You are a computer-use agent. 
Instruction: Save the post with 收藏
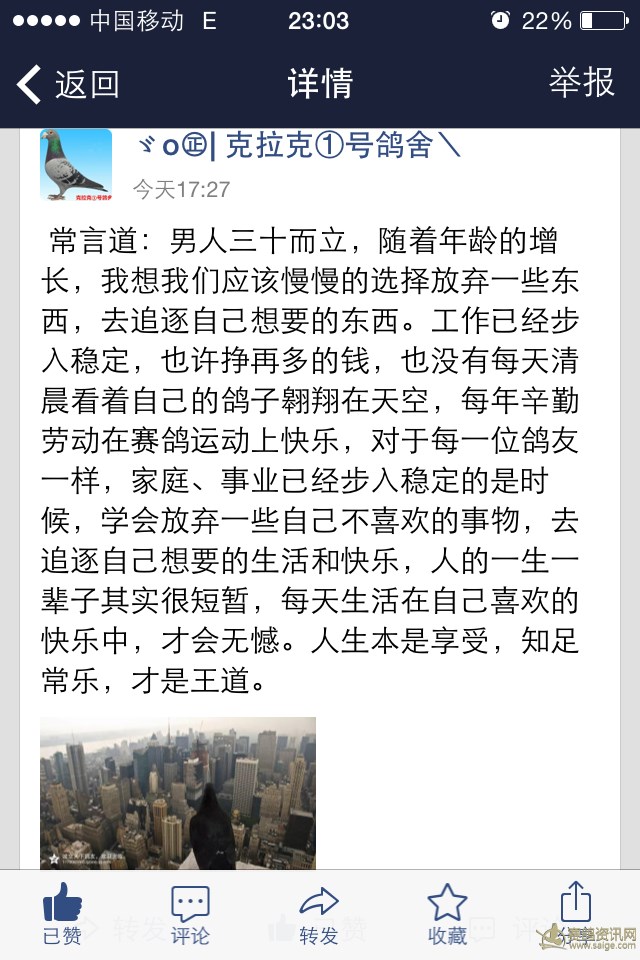click(447, 913)
